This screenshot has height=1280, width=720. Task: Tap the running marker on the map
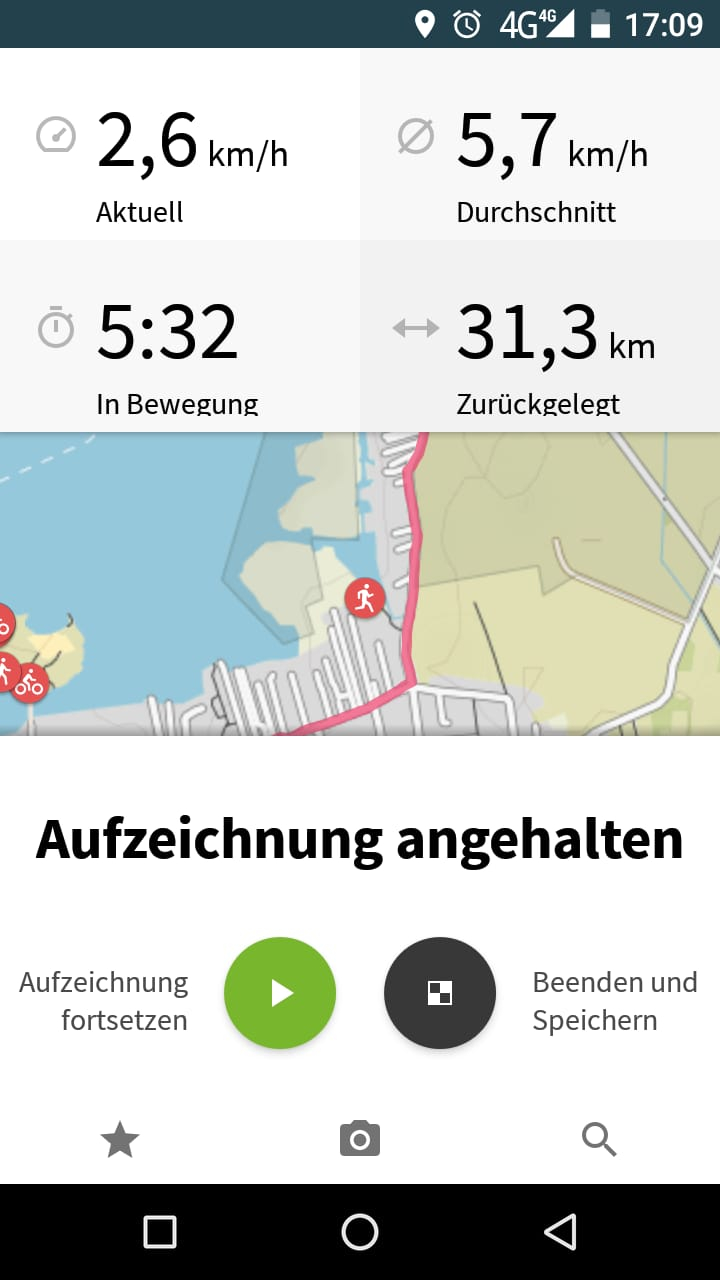365,598
